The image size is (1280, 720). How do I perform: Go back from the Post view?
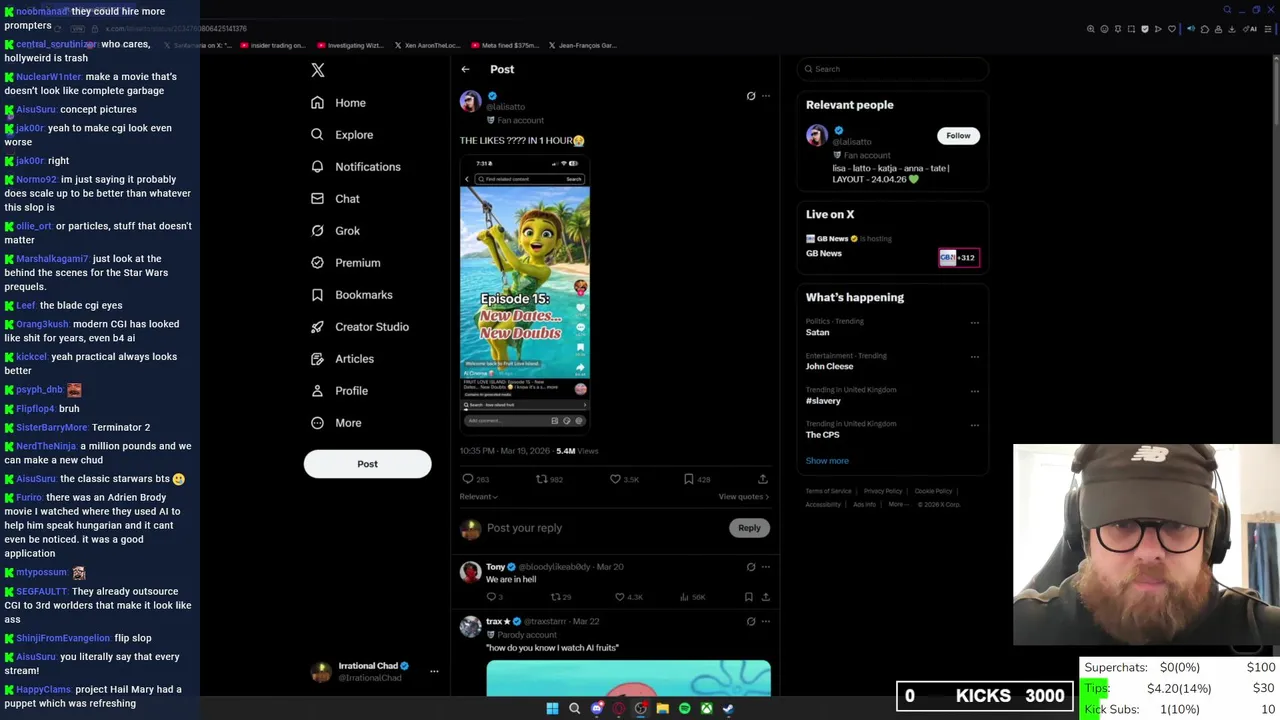point(465,69)
